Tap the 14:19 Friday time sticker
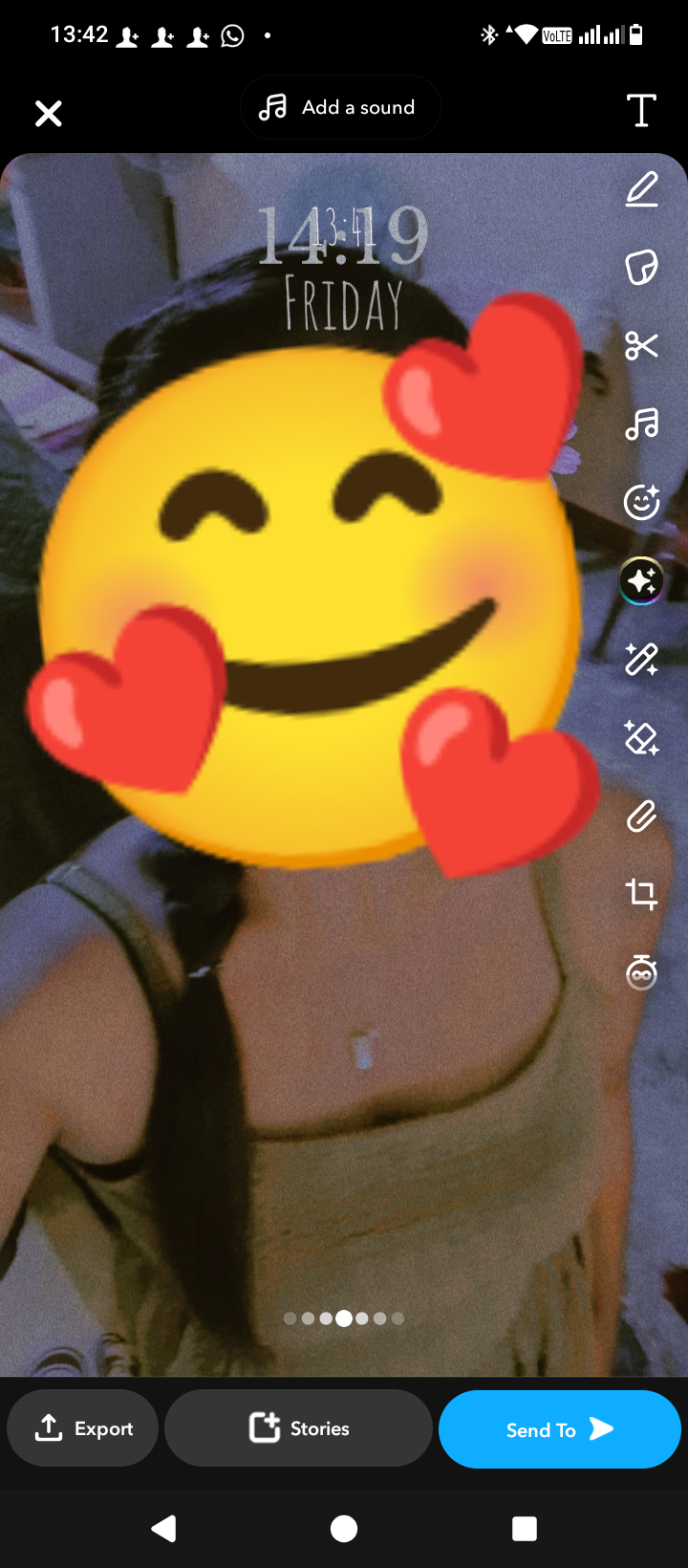Viewport: 688px width, 1568px height. [342, 263]
